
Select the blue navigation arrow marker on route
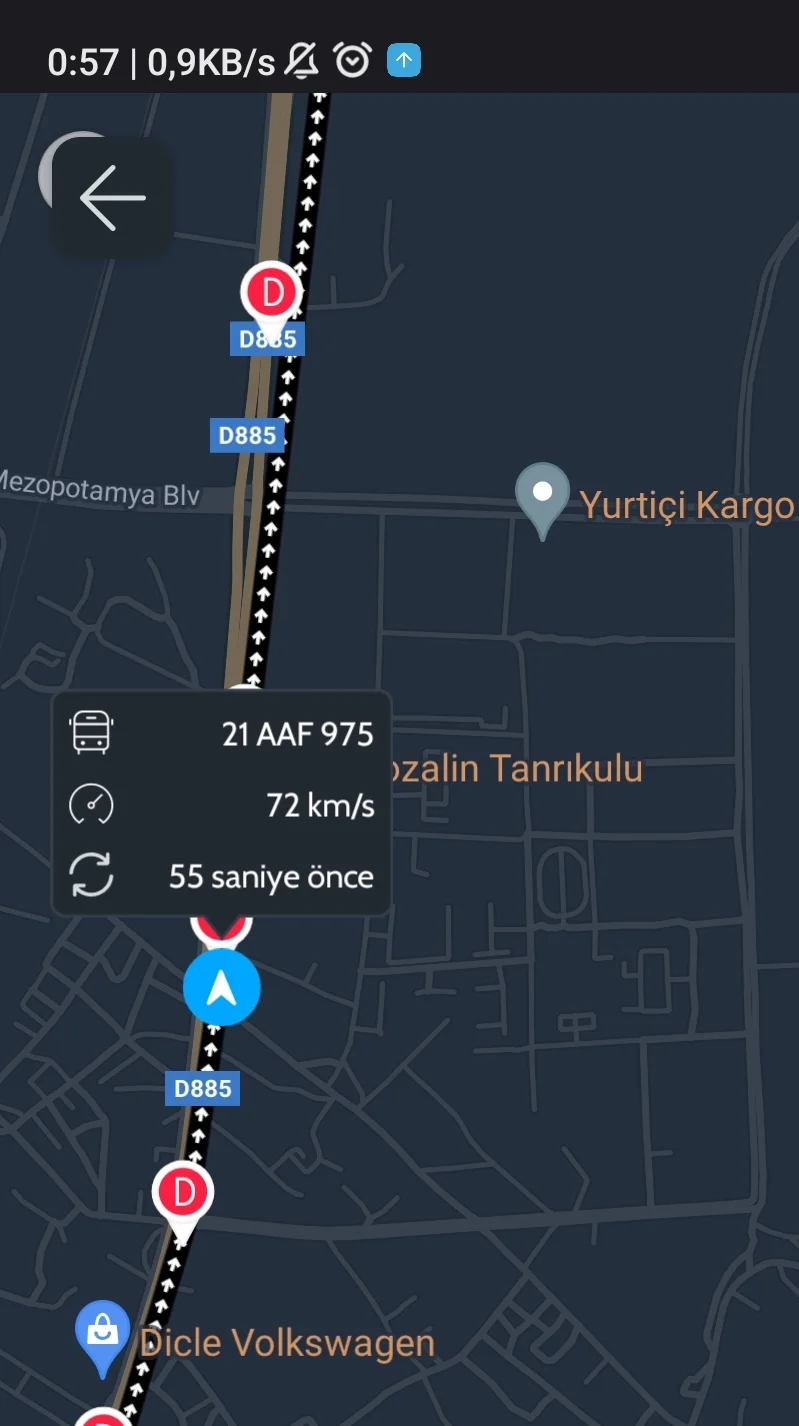click(x=221, y=987)
